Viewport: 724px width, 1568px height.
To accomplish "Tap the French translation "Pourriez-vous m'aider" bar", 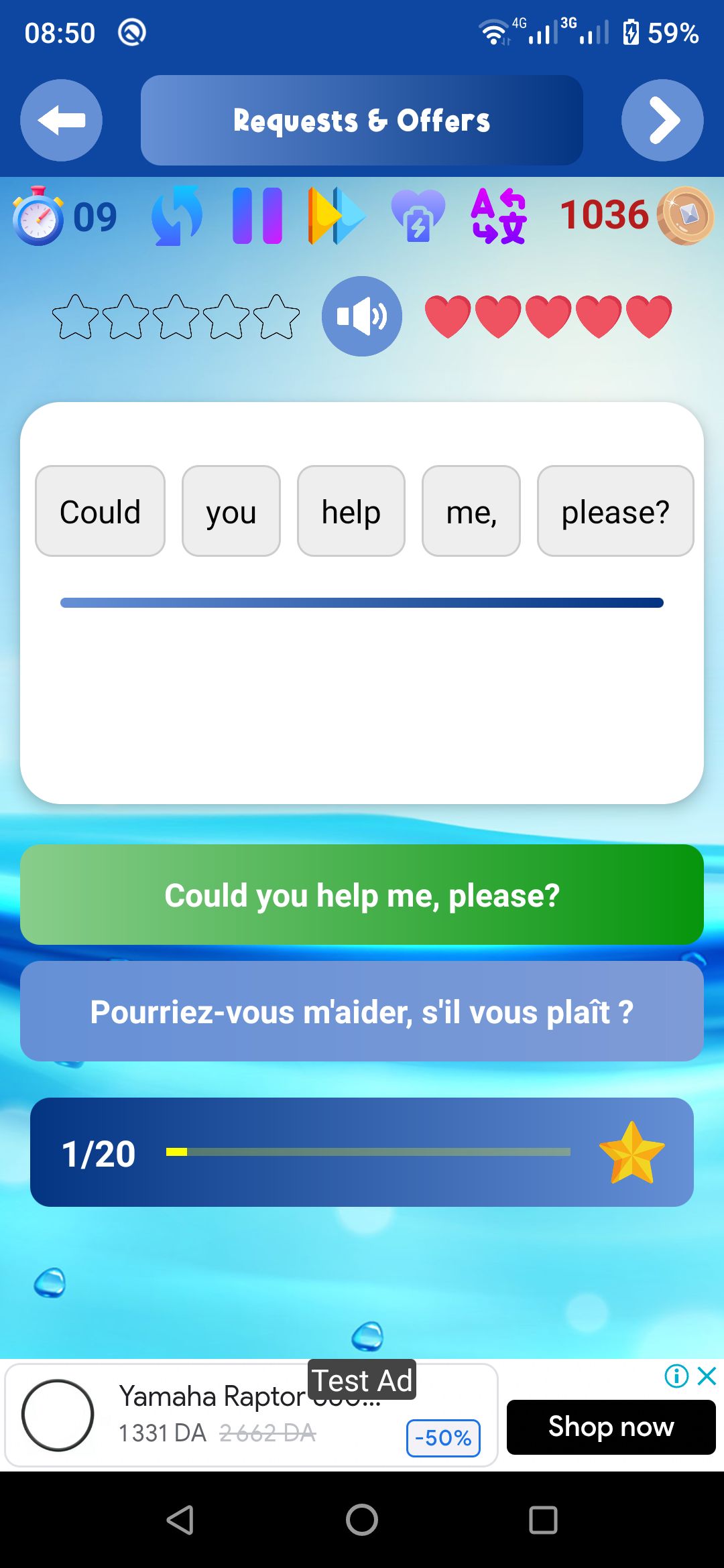I will 362,1011.
